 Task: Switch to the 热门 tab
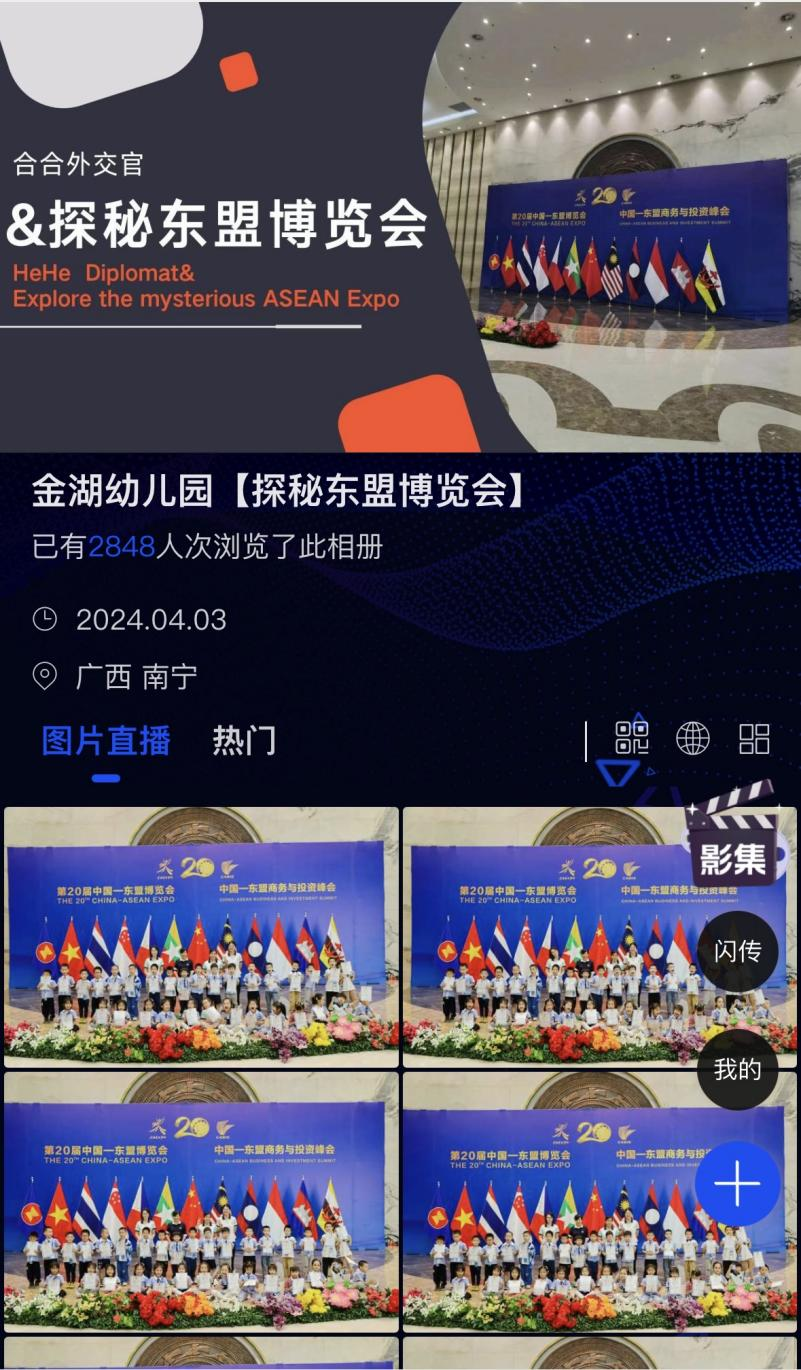[243, 741]
